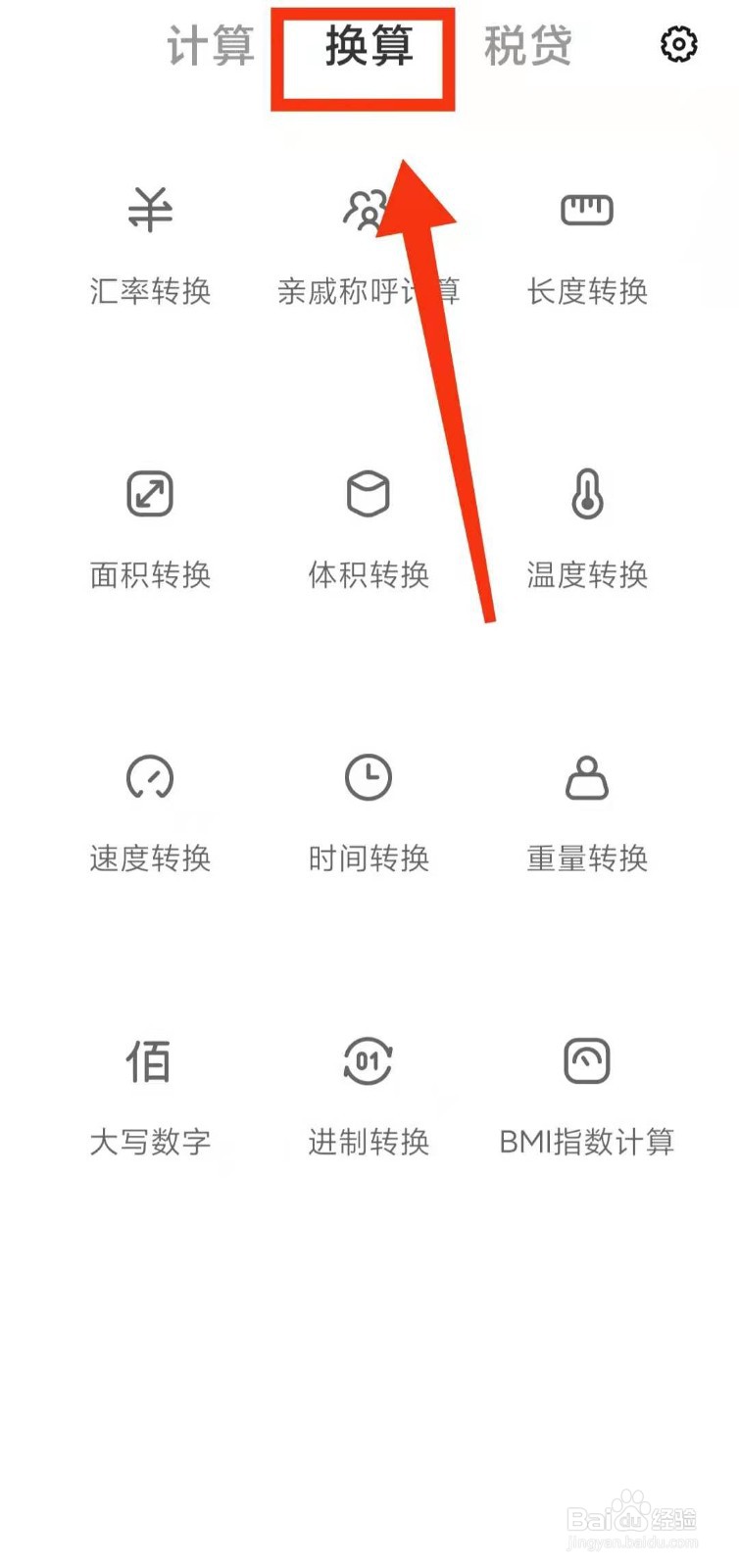Switch to the 税贷 tab
The width and height of the screenshot is (739, 1568).
click(x=526, y=47)
